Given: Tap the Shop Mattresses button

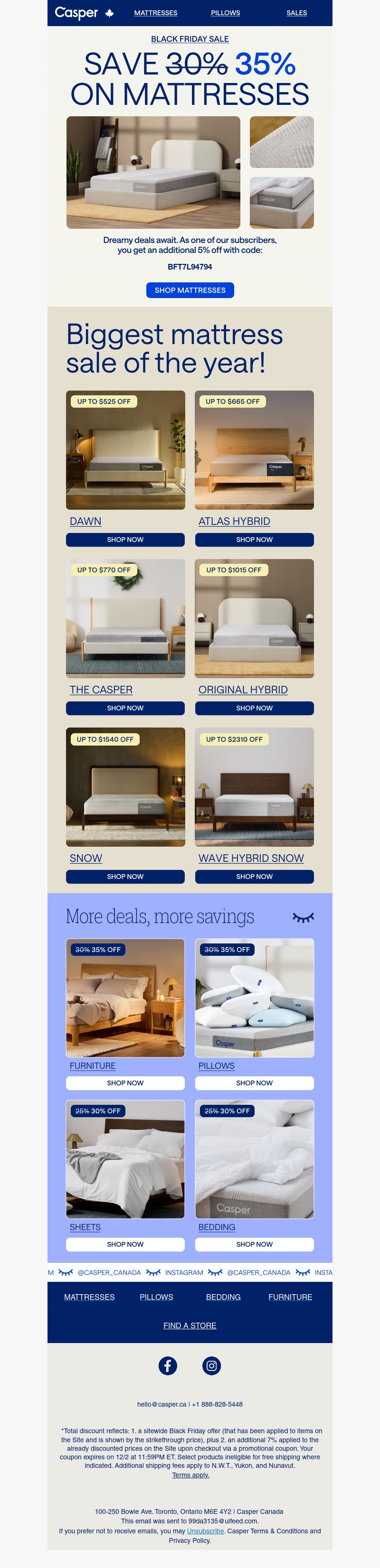Looking at the screenshot, I should tap(190, 290).
